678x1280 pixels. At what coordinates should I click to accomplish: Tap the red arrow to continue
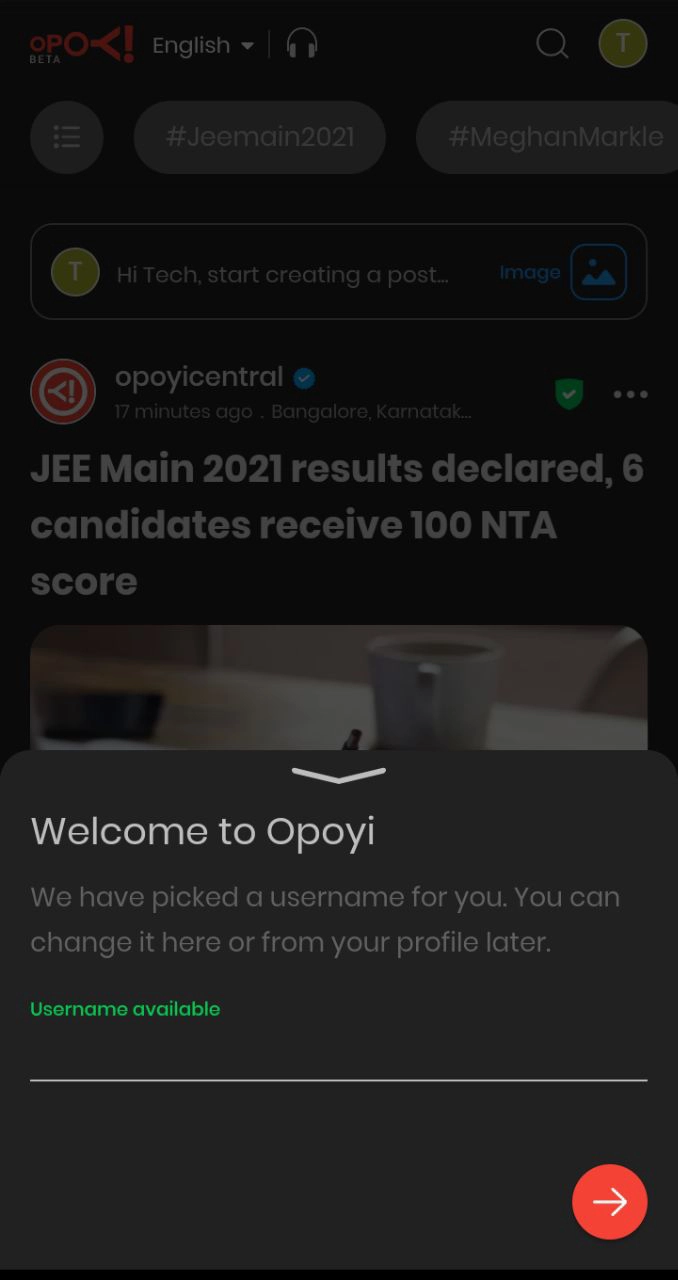pos(609,1201)
